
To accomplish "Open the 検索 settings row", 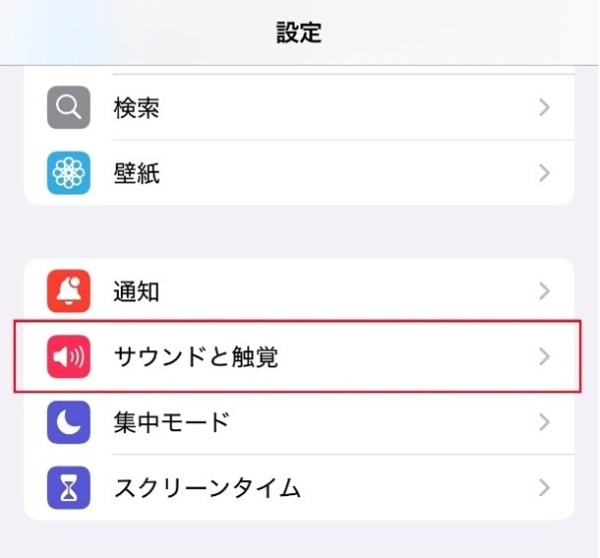I will click(x=300, y=108).
